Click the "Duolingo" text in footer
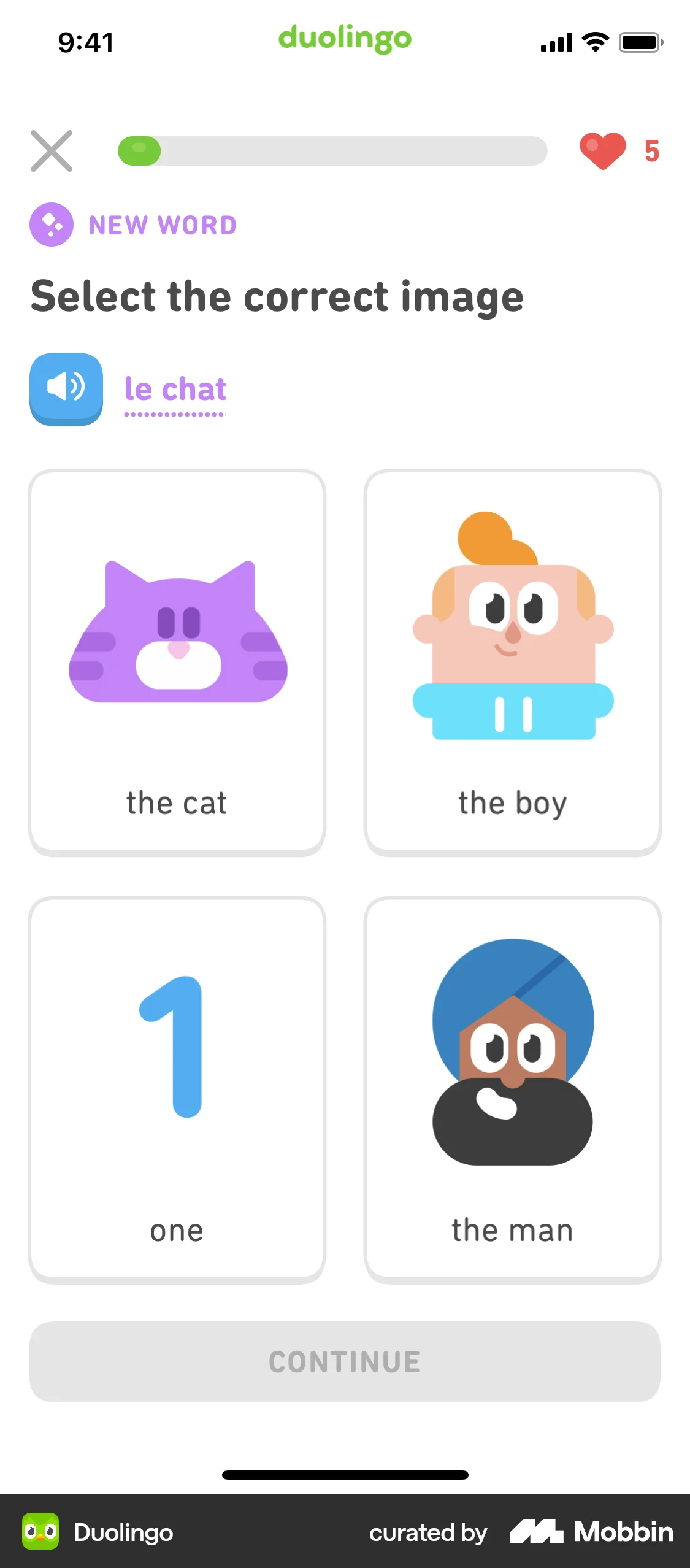This screenshot has width=690, height=1568. tap(123, 1532)
